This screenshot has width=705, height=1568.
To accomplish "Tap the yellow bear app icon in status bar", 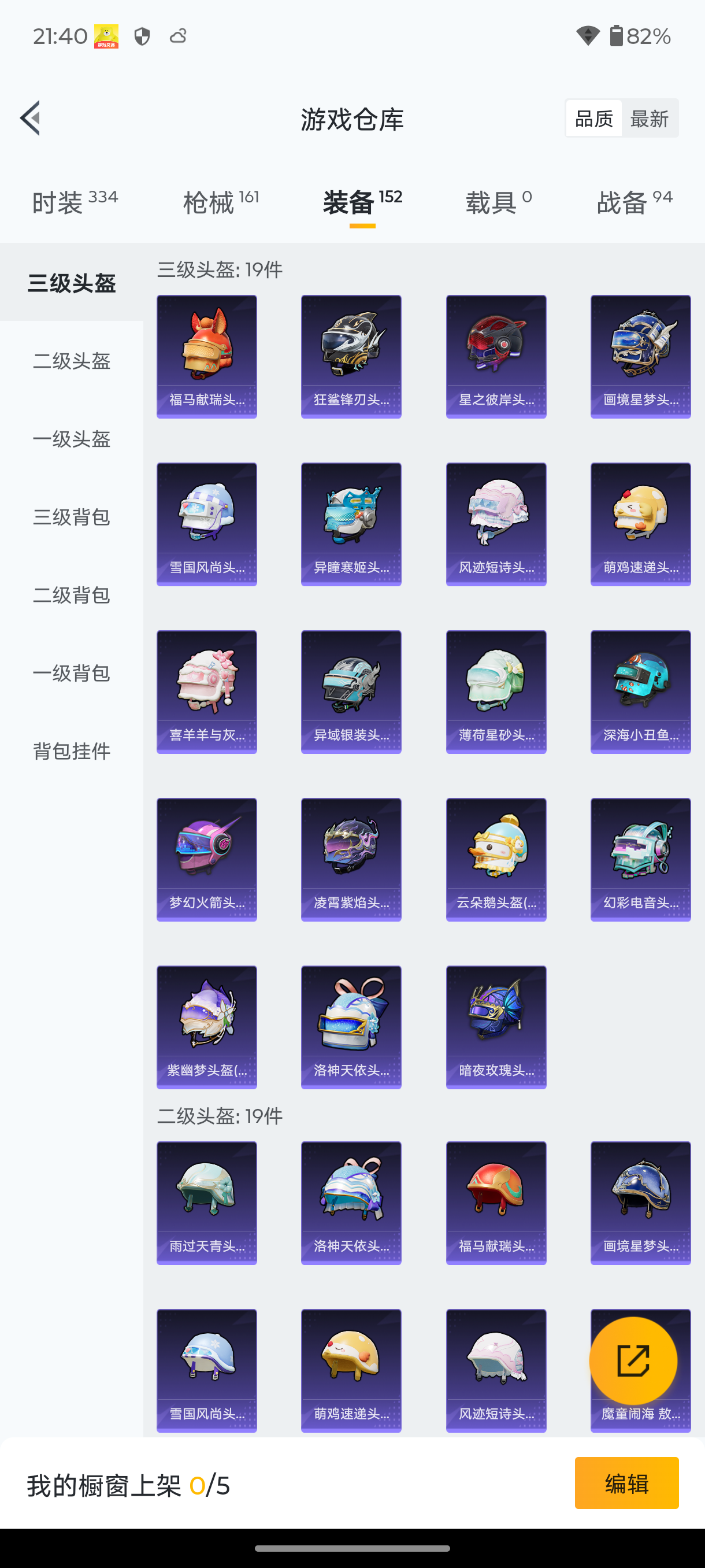I will click(x=106, y=36).
